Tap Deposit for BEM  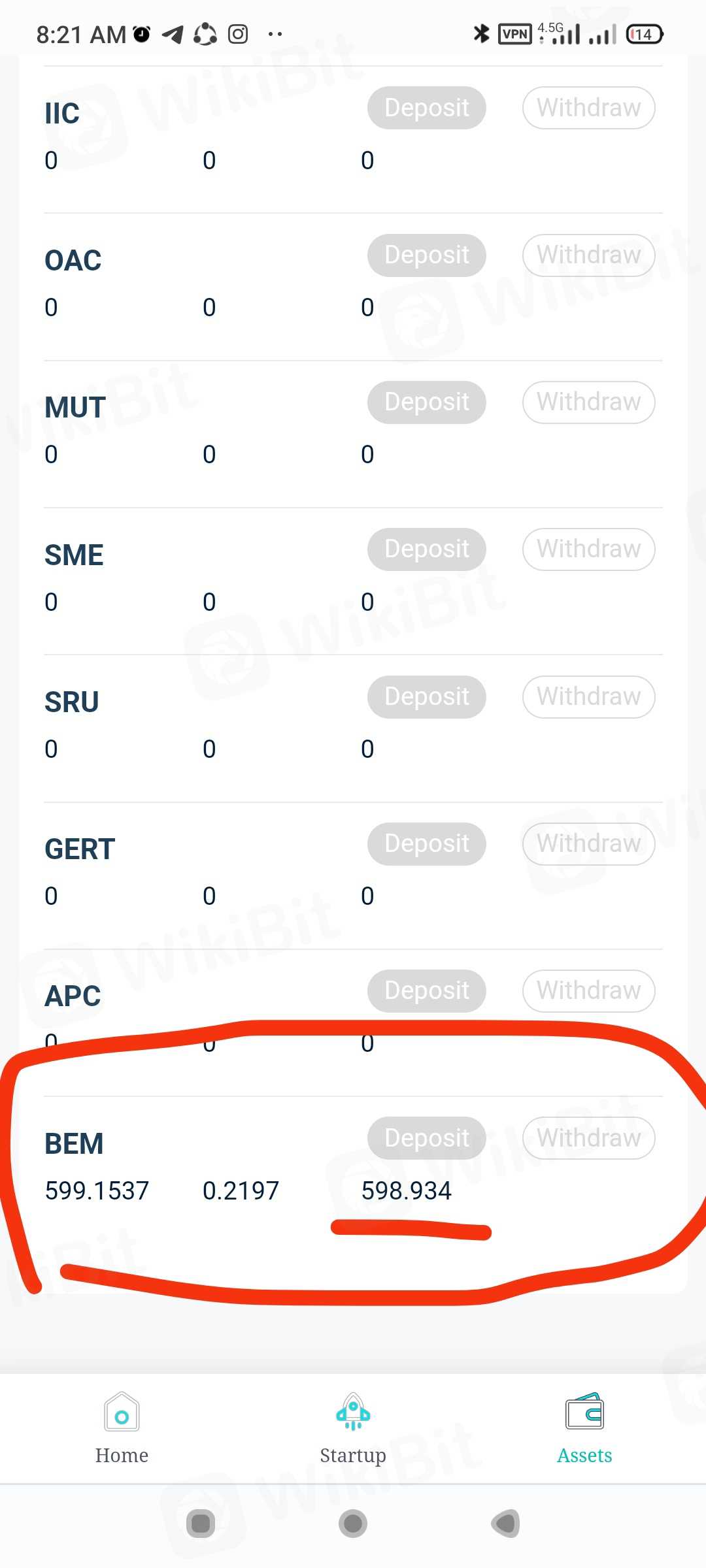(426, 1138)
